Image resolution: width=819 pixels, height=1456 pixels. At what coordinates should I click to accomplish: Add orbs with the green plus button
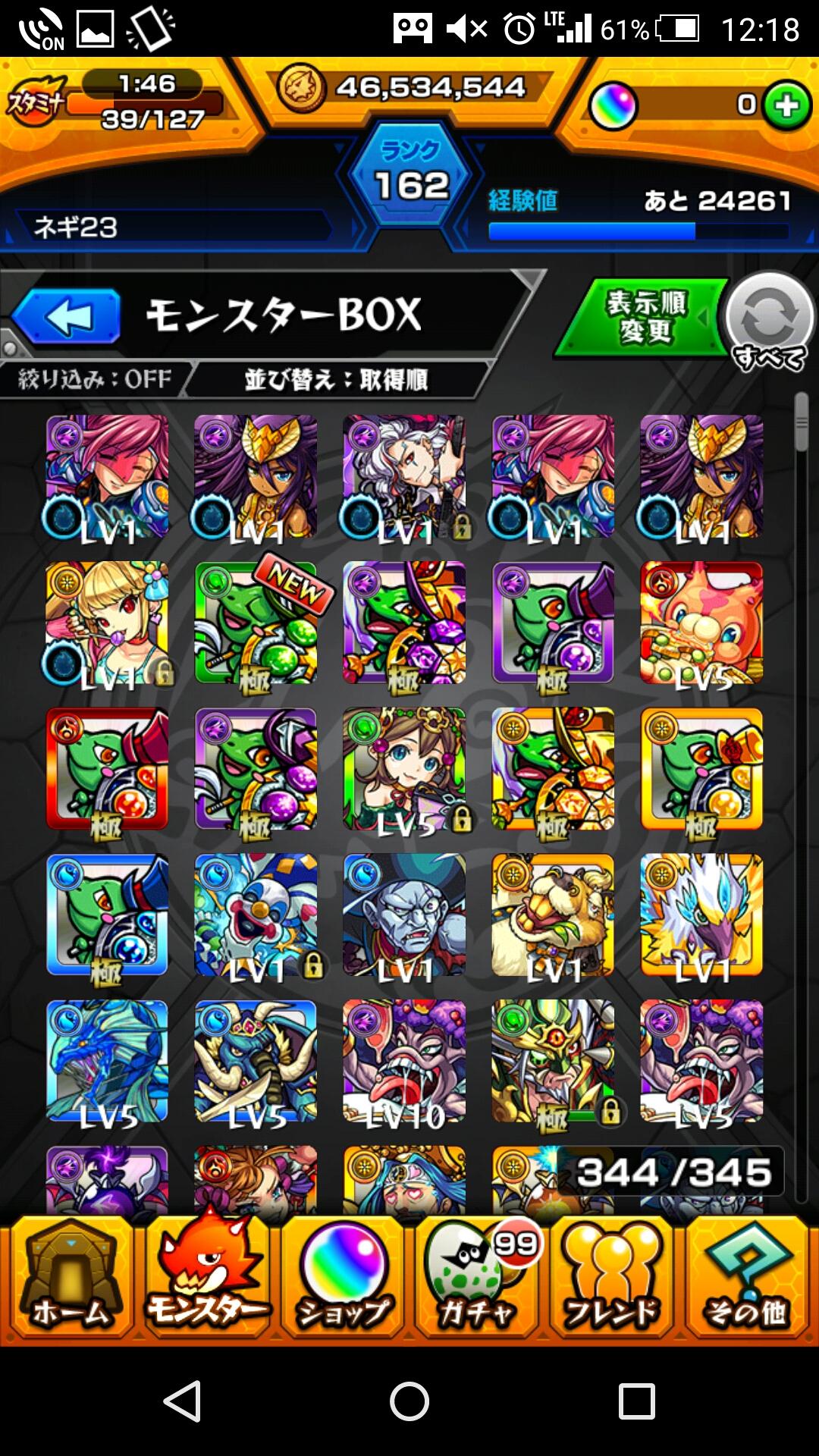786,105
